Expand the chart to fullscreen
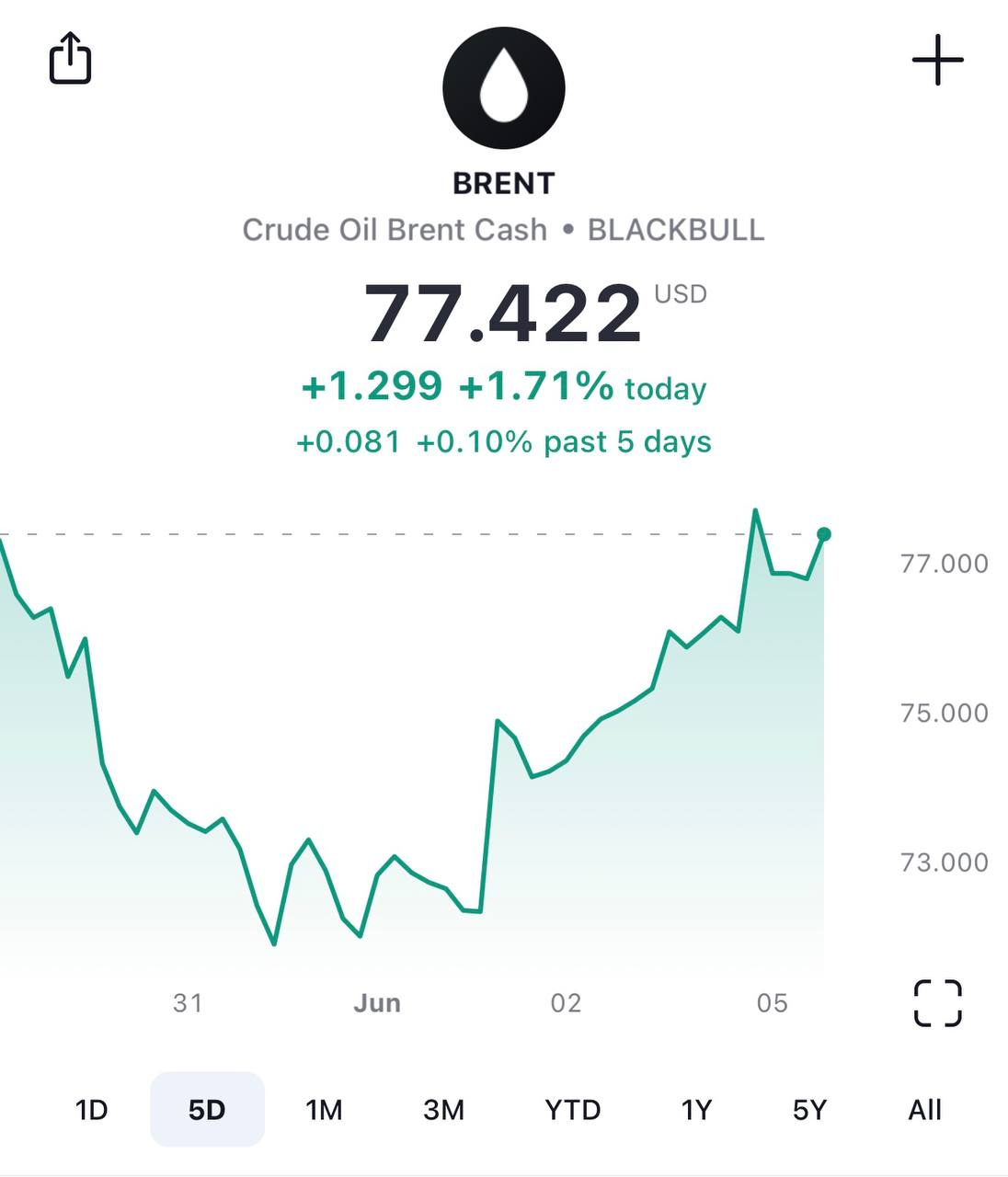 coord(937,1002)
